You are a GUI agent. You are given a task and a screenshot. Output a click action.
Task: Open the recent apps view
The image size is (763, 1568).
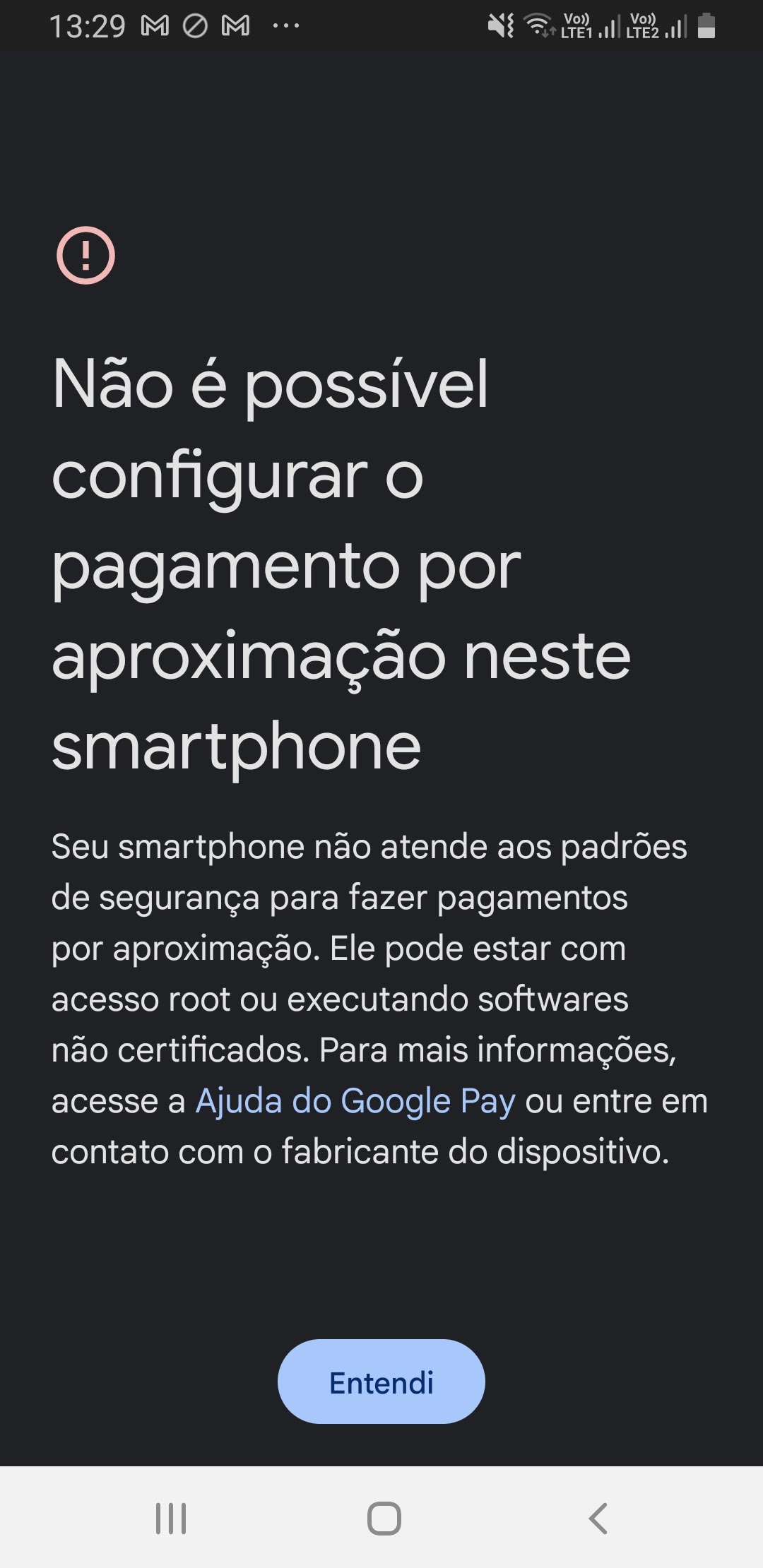pos(171,1518)
